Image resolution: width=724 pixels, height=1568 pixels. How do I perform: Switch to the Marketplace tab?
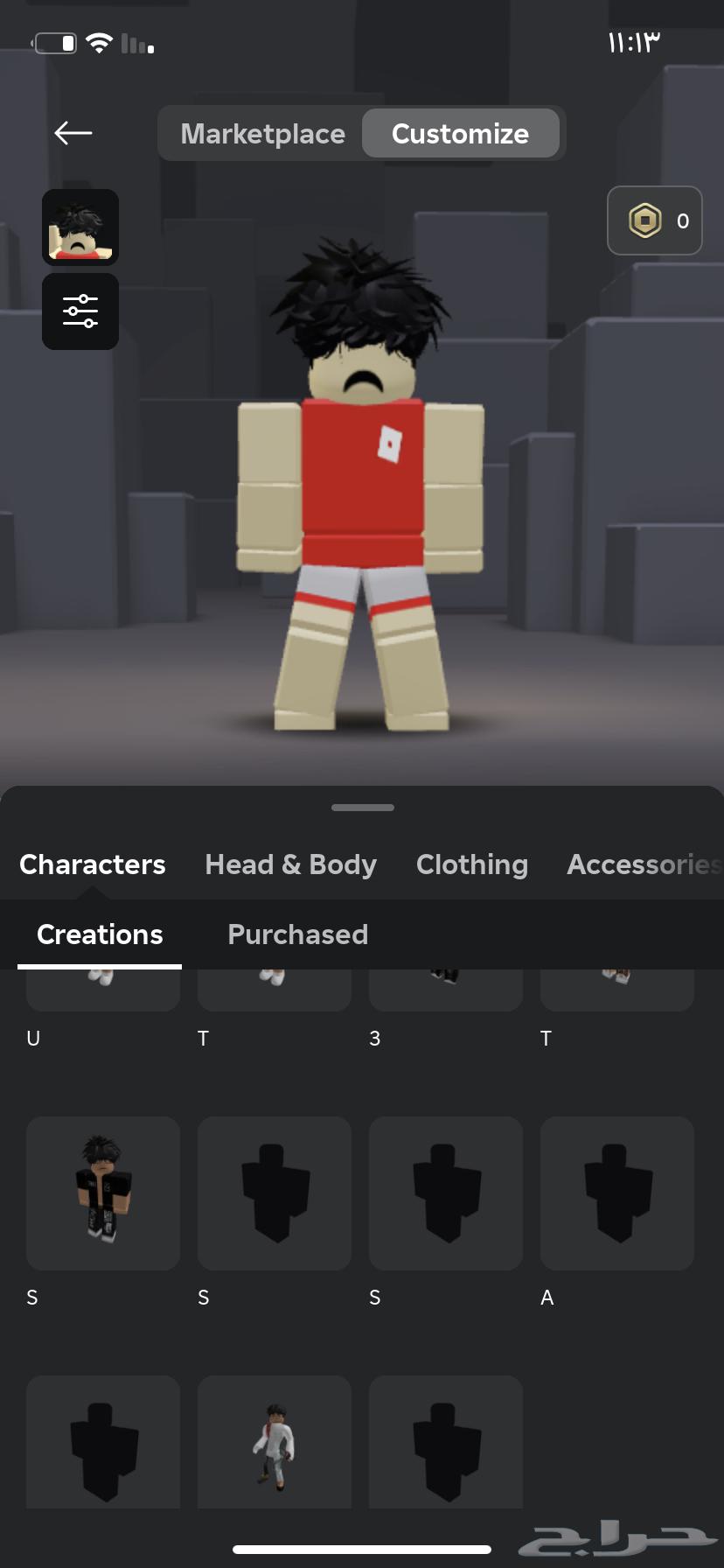coord(262,134)
